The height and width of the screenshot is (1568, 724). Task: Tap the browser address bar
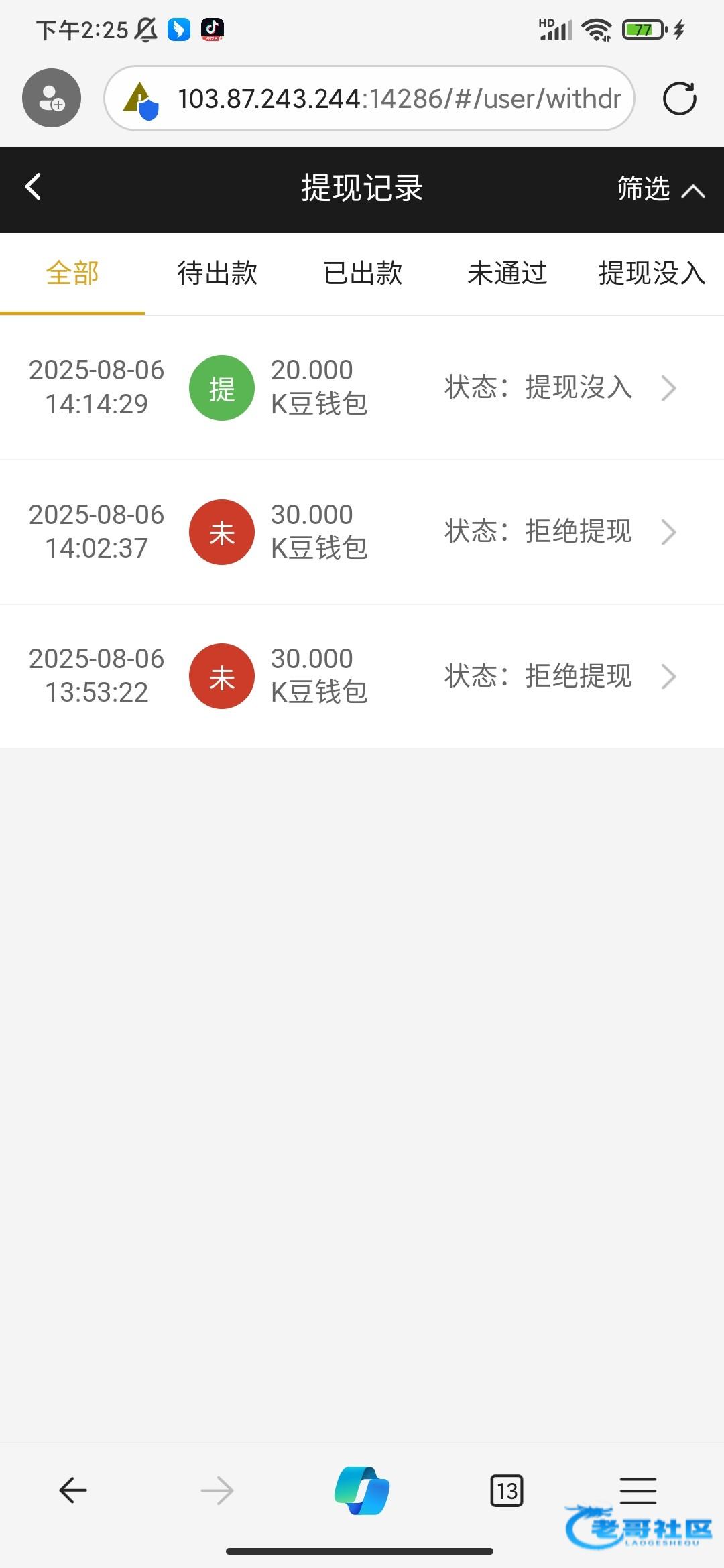[389, 99]
